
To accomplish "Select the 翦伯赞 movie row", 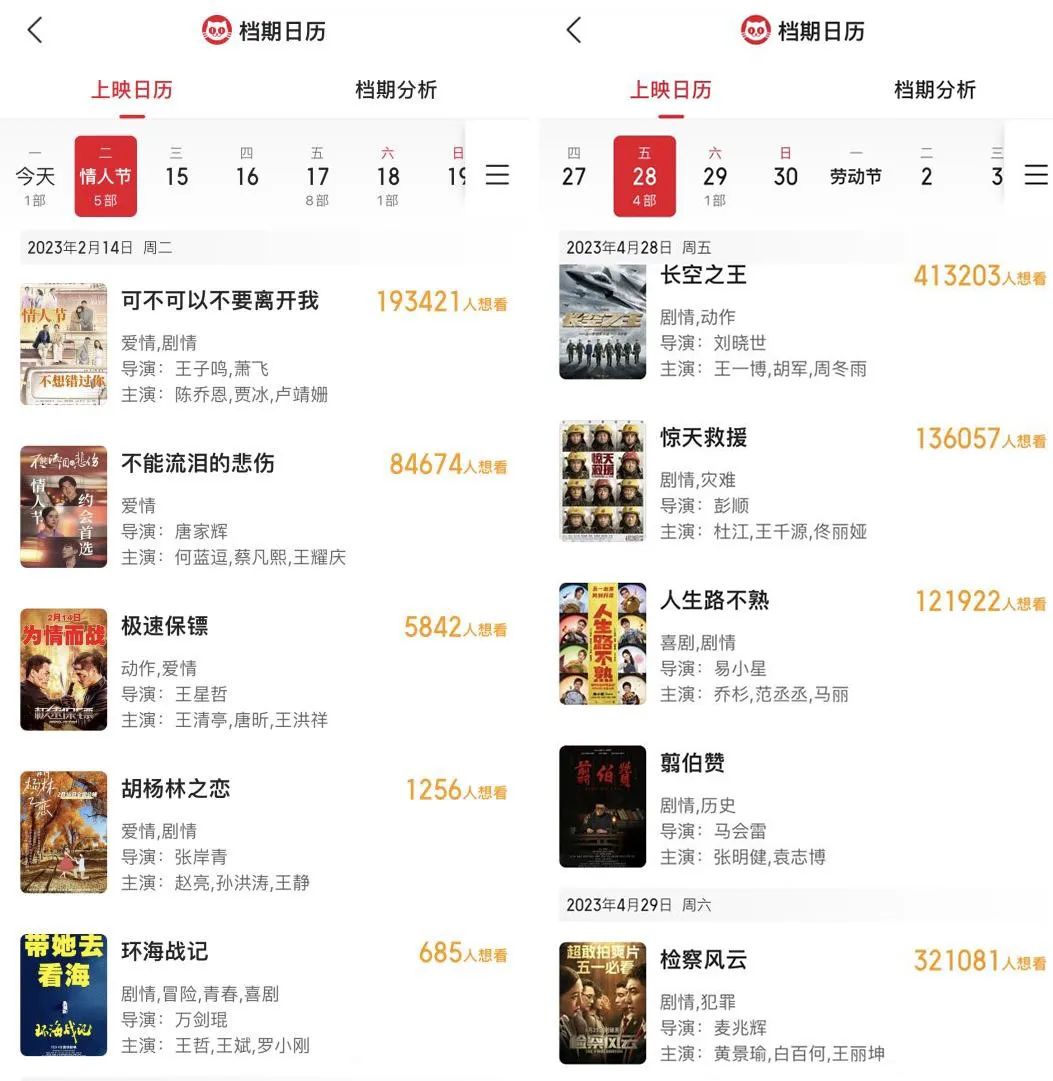I will (x=692, y=764).
